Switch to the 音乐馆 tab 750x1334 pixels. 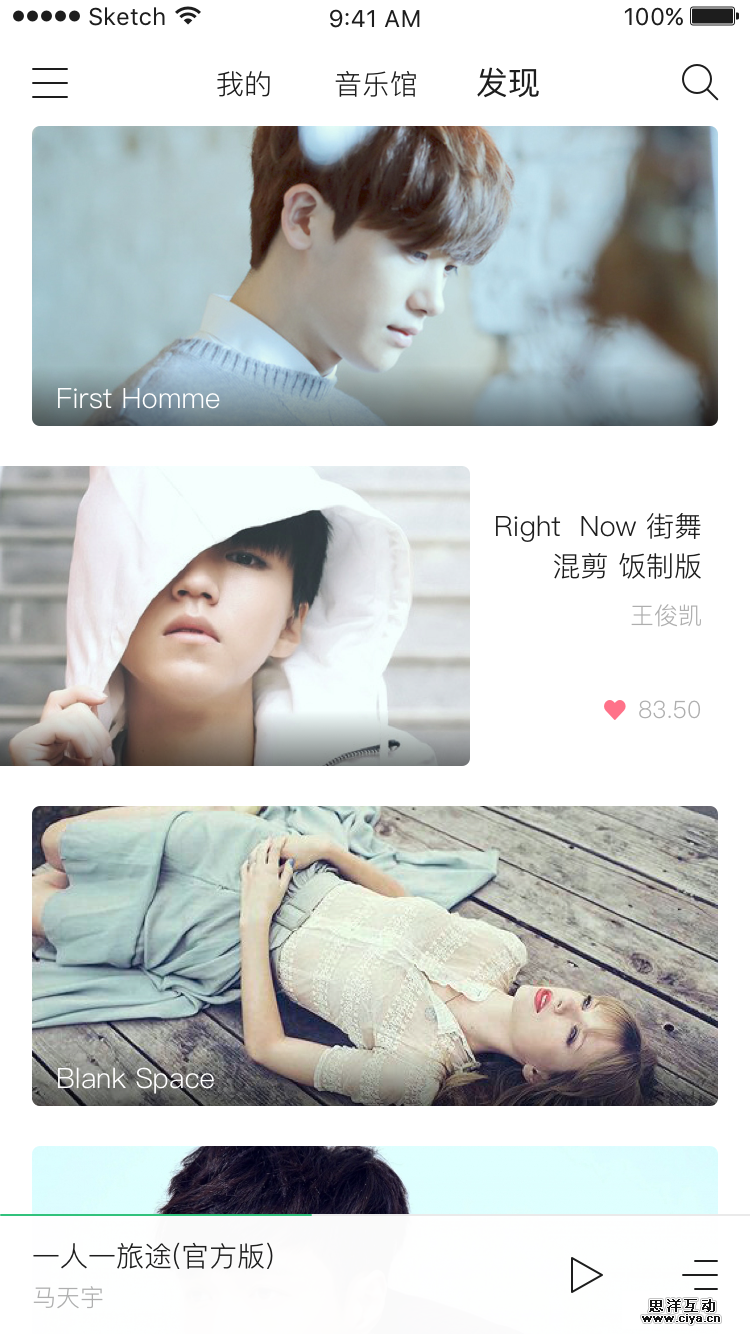point(376,84)
